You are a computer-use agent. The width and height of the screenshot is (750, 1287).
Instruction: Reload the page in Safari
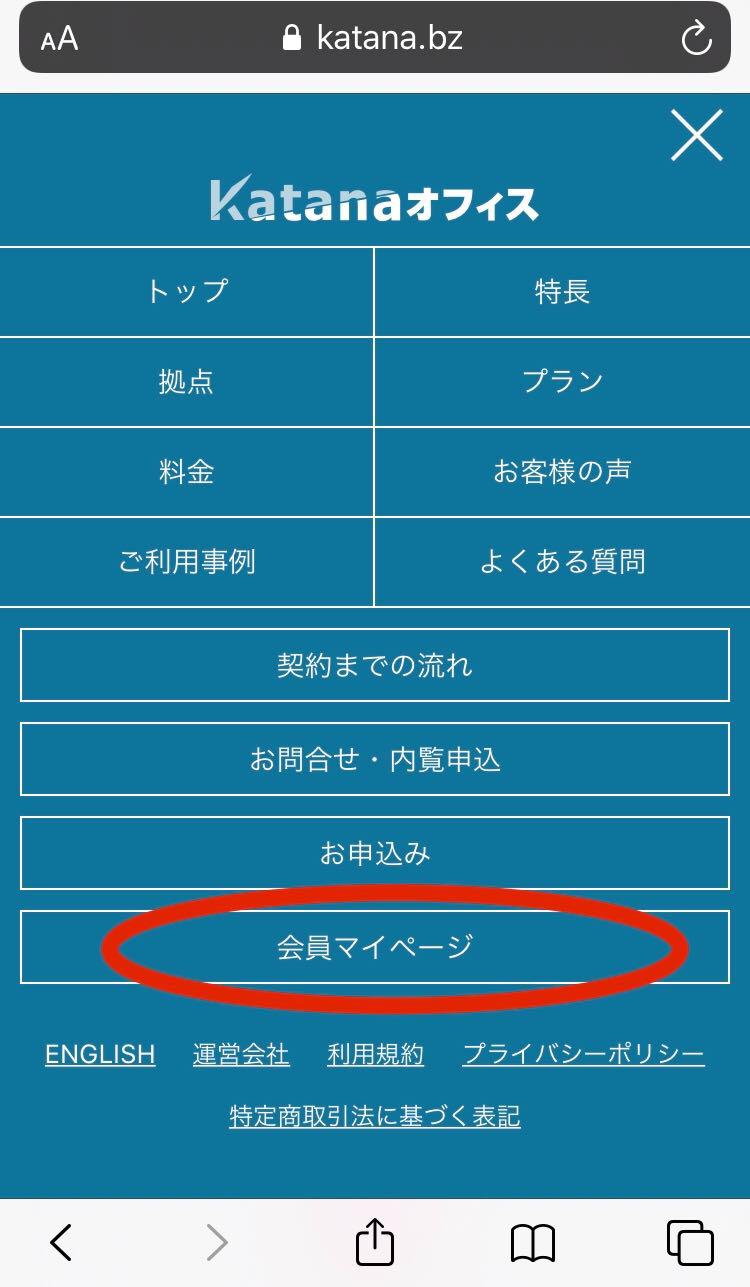[695, 39]
